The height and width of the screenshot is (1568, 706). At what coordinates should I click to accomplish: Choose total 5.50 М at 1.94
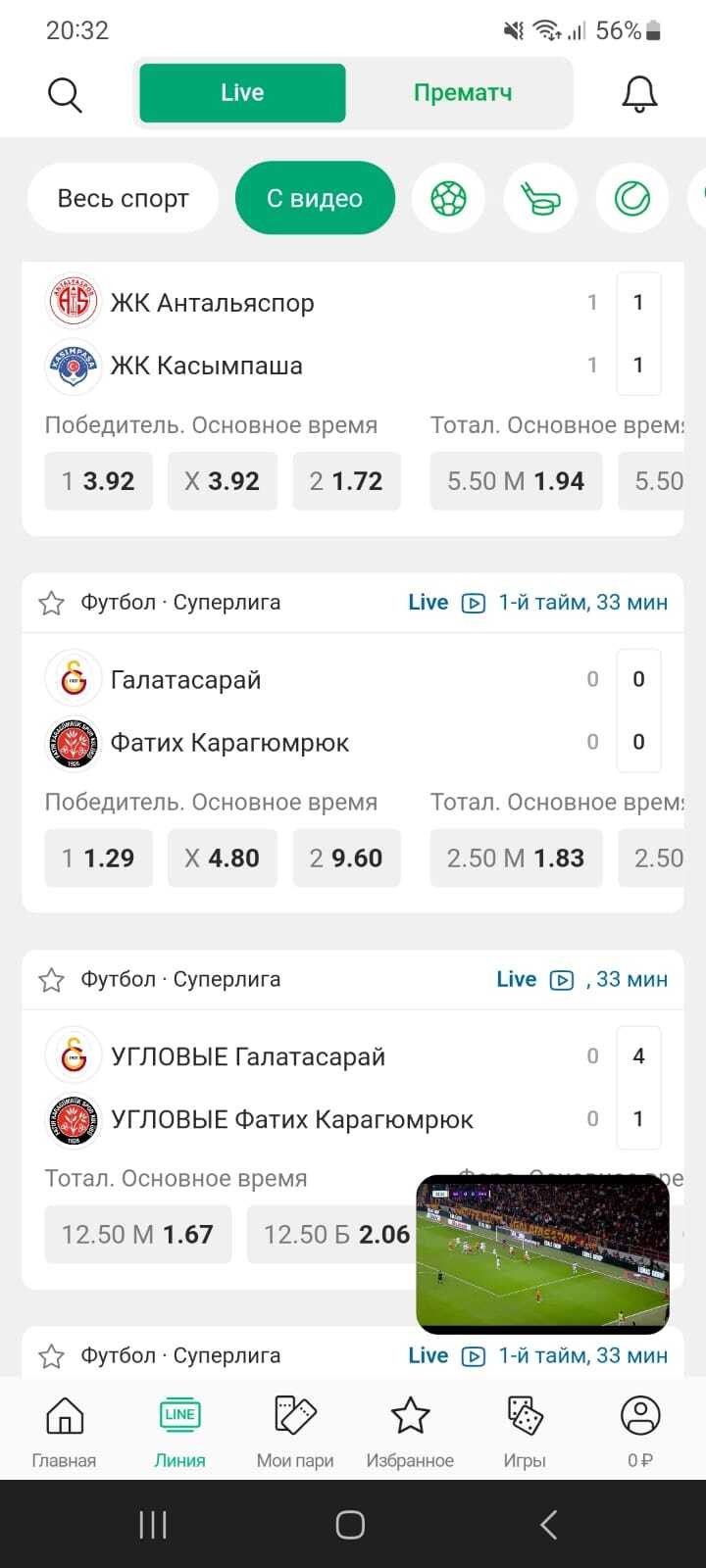coord(516,481)
